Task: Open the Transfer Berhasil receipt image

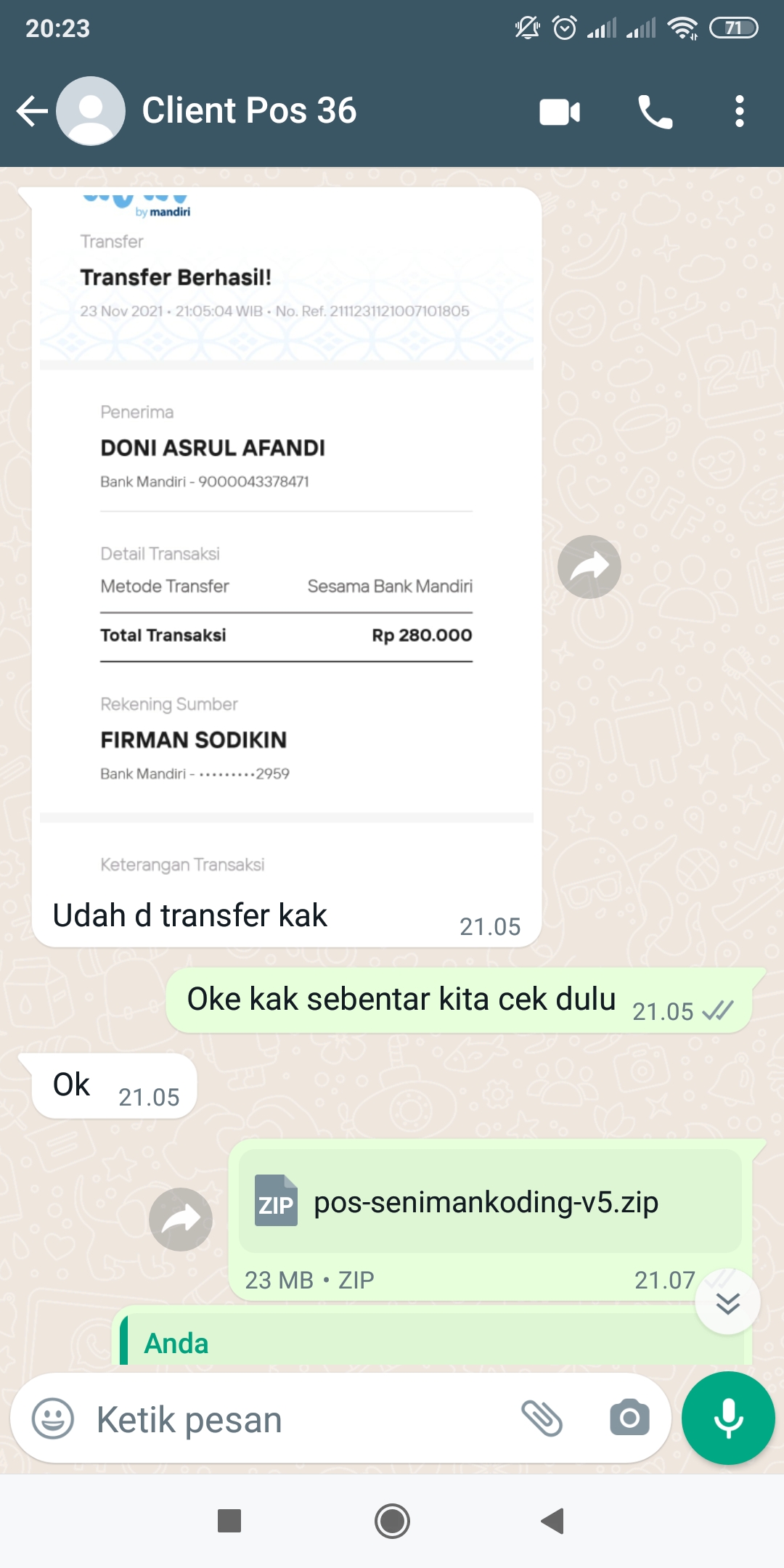Action: 287,537
